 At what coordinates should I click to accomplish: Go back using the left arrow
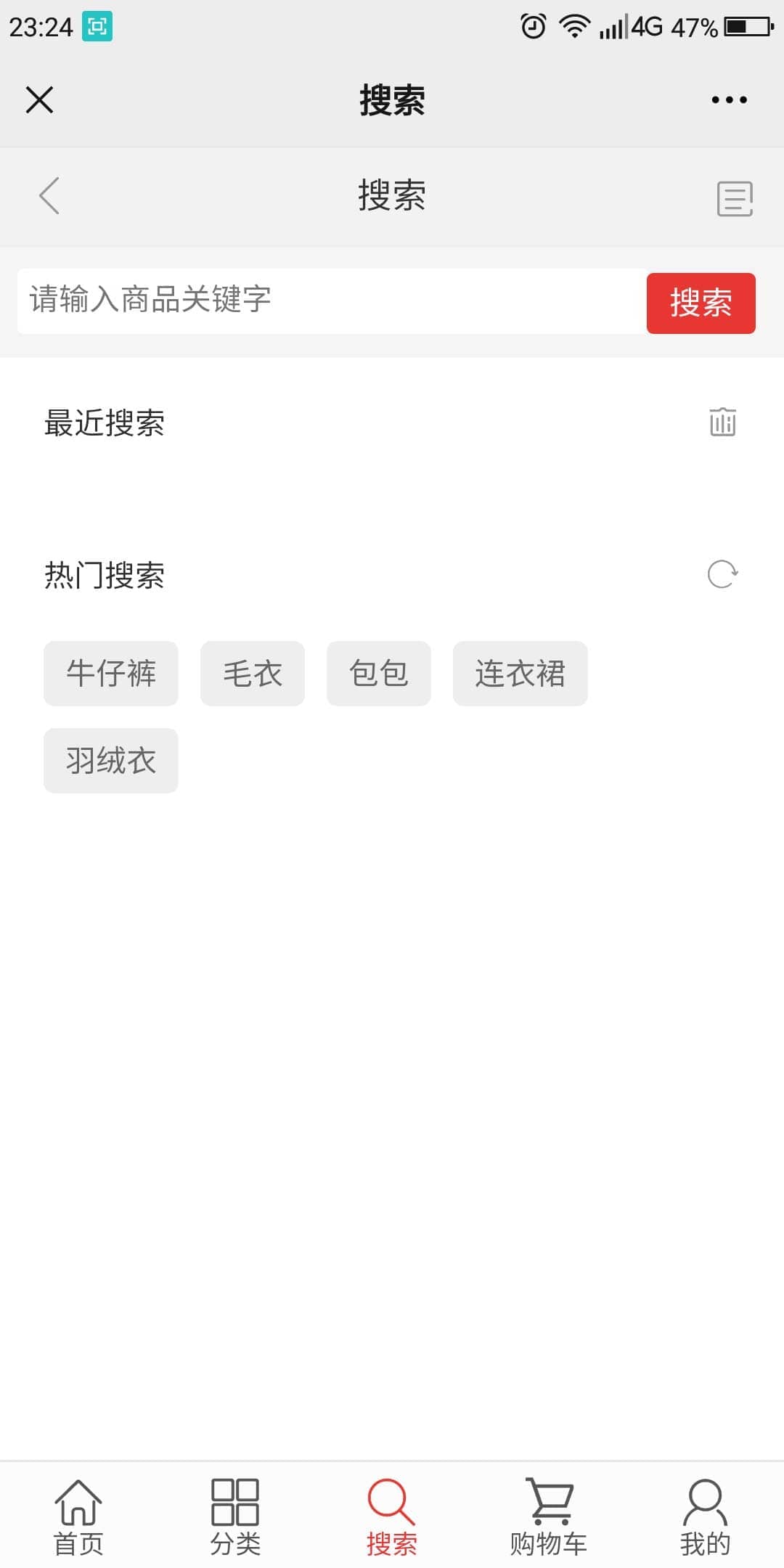tap(49, 196)
